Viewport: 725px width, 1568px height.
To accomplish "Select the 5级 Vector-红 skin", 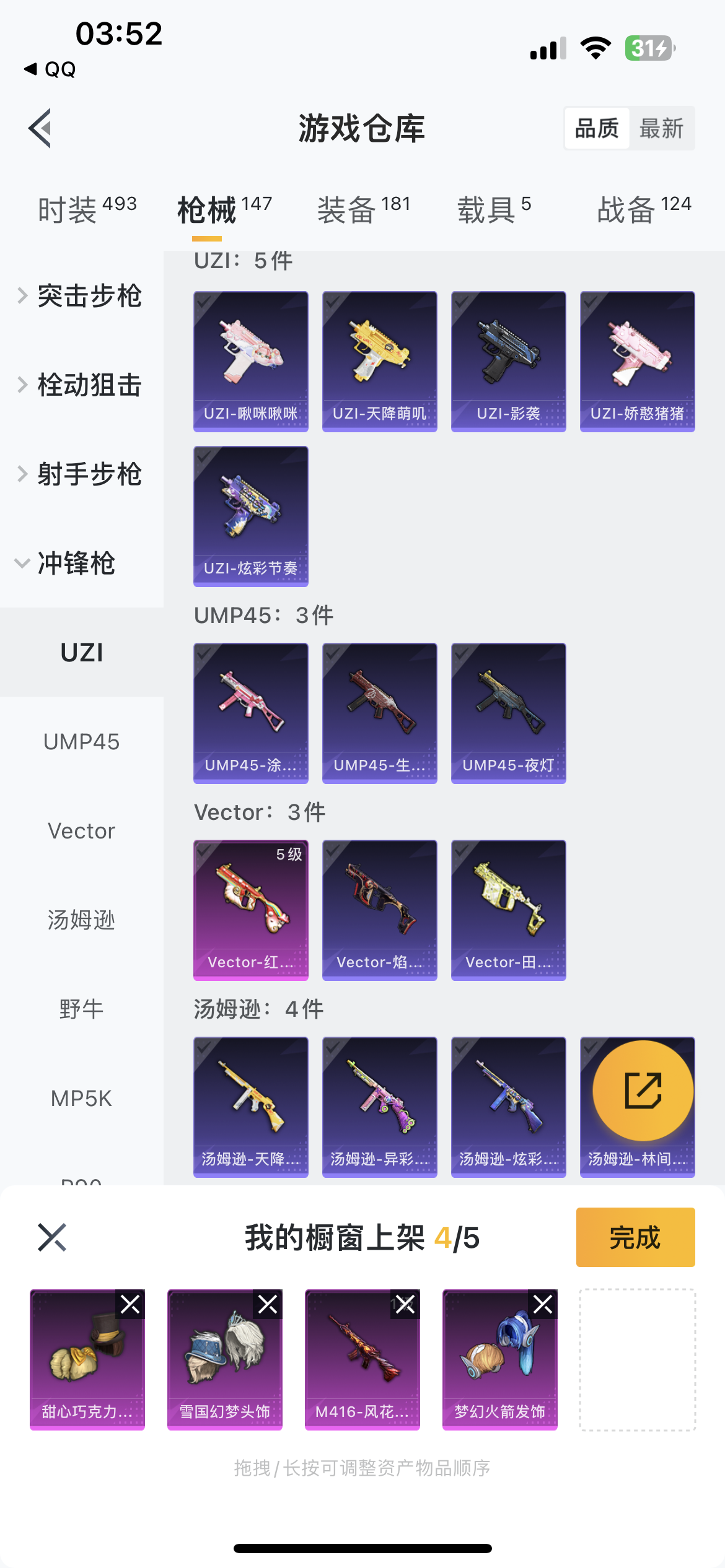I will pyautogui.click(x=250, y=910).
